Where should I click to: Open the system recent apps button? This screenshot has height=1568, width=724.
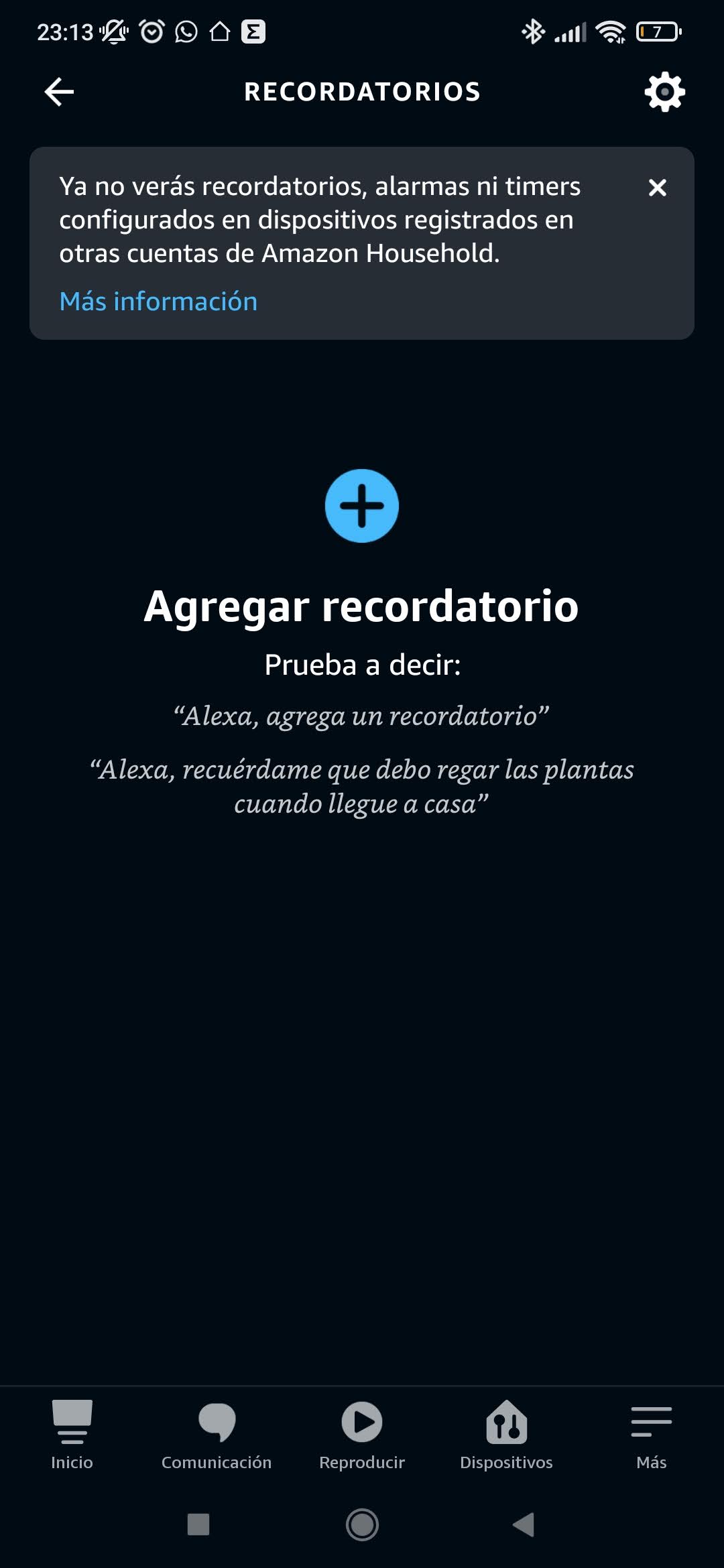click(x=198, y=1524)
